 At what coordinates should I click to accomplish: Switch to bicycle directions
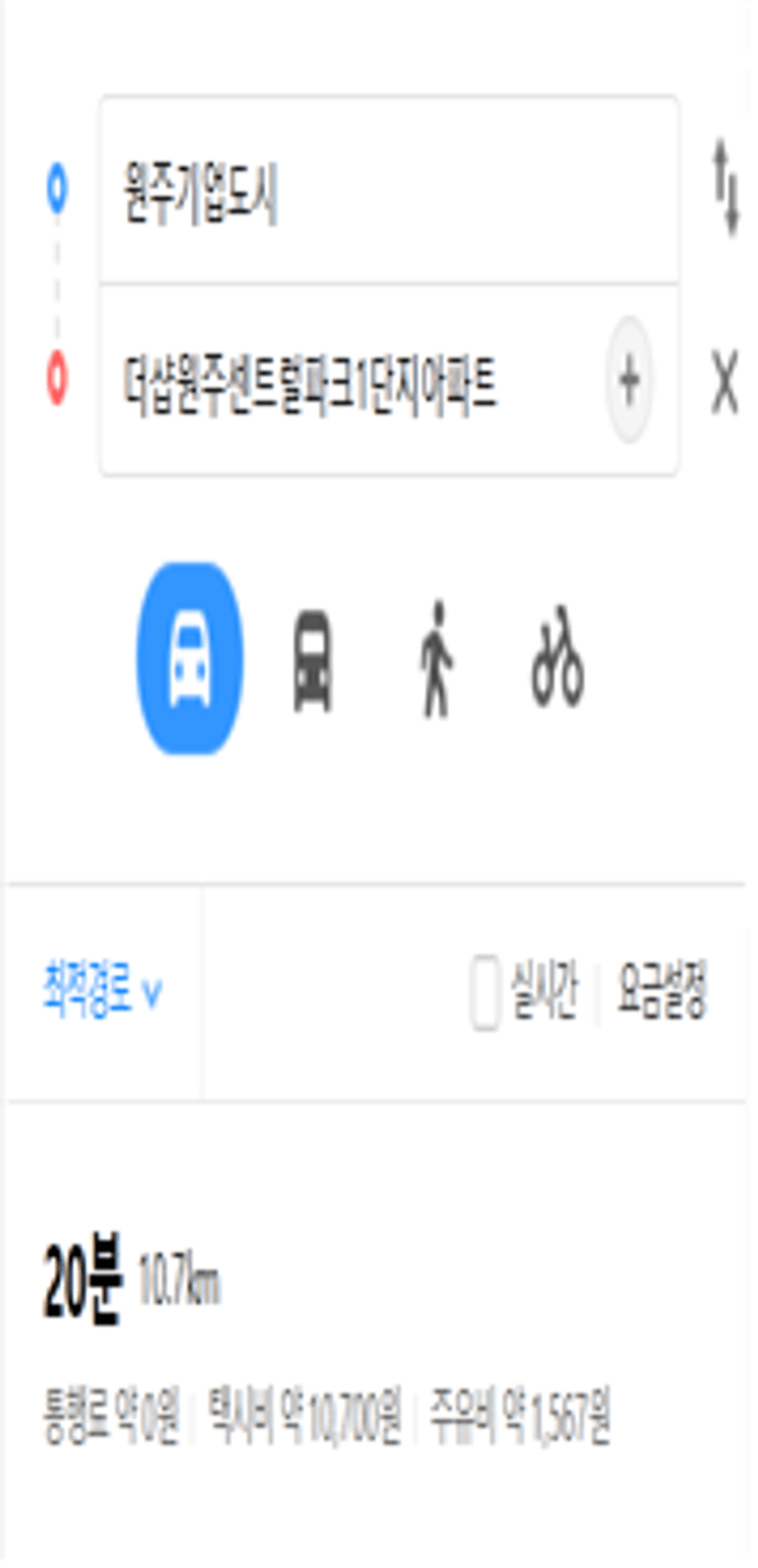click(557, 657)
